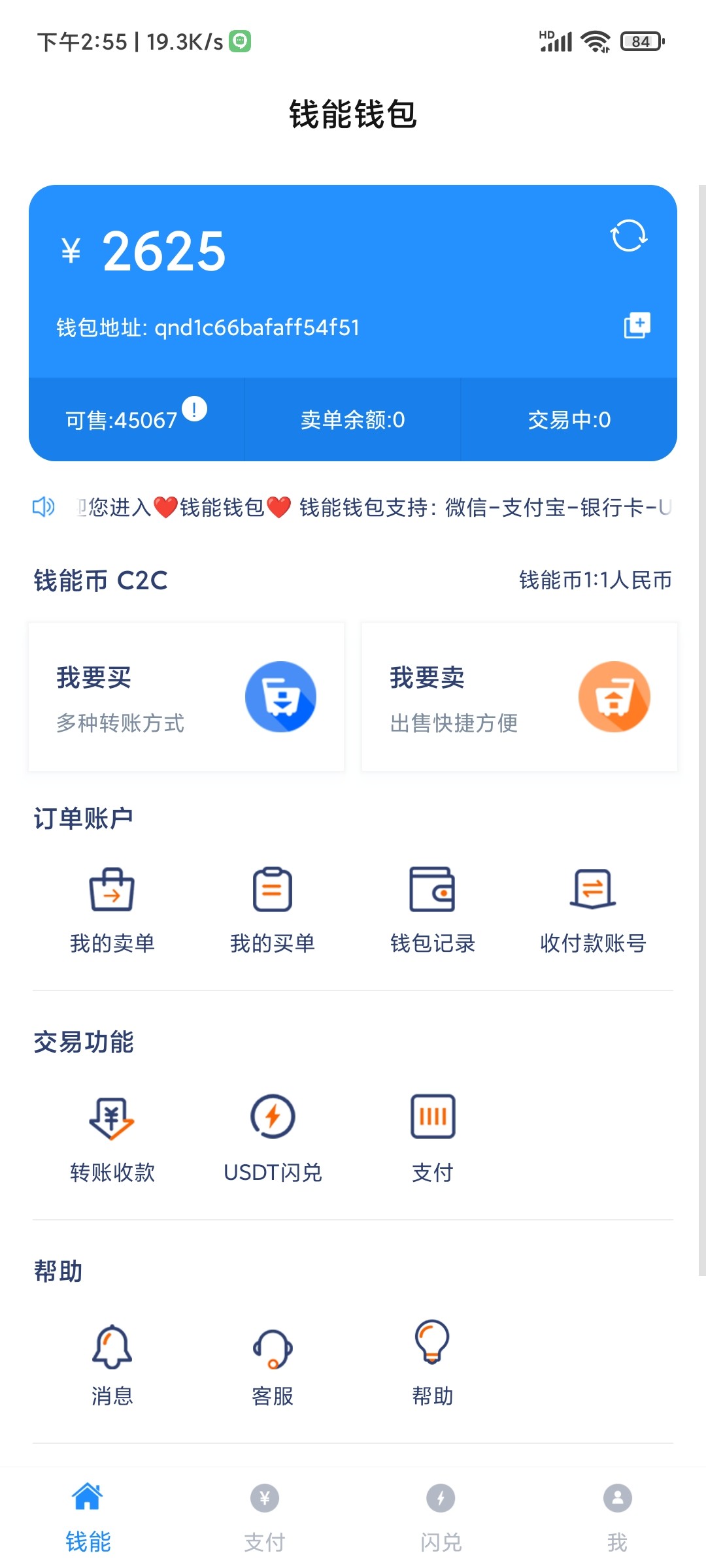This screenshot has width=706, height=1568.
Task: Open 收付款账号 payment accounts
Action: click(x=593, y=909)
